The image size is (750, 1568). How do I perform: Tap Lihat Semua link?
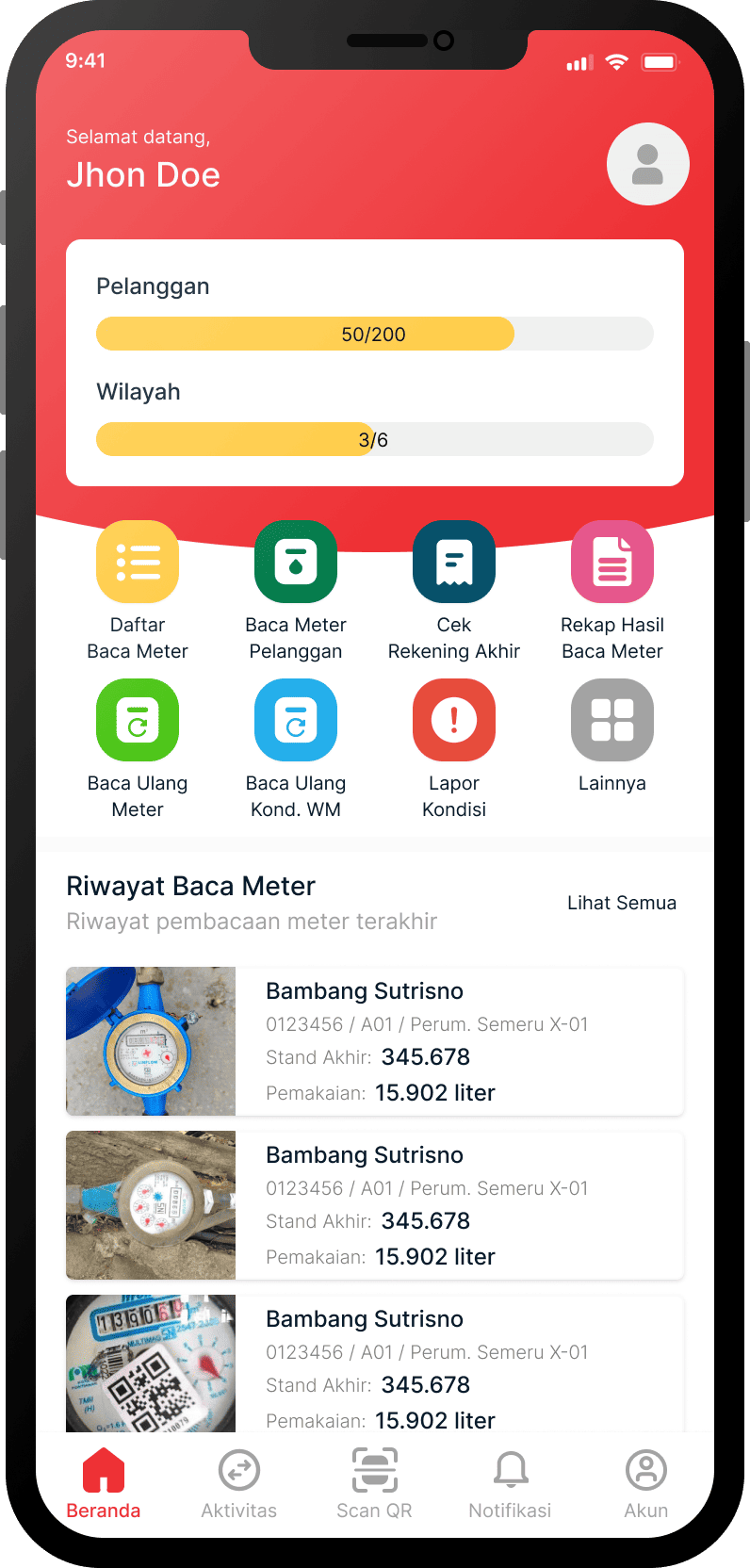[621, 903]
